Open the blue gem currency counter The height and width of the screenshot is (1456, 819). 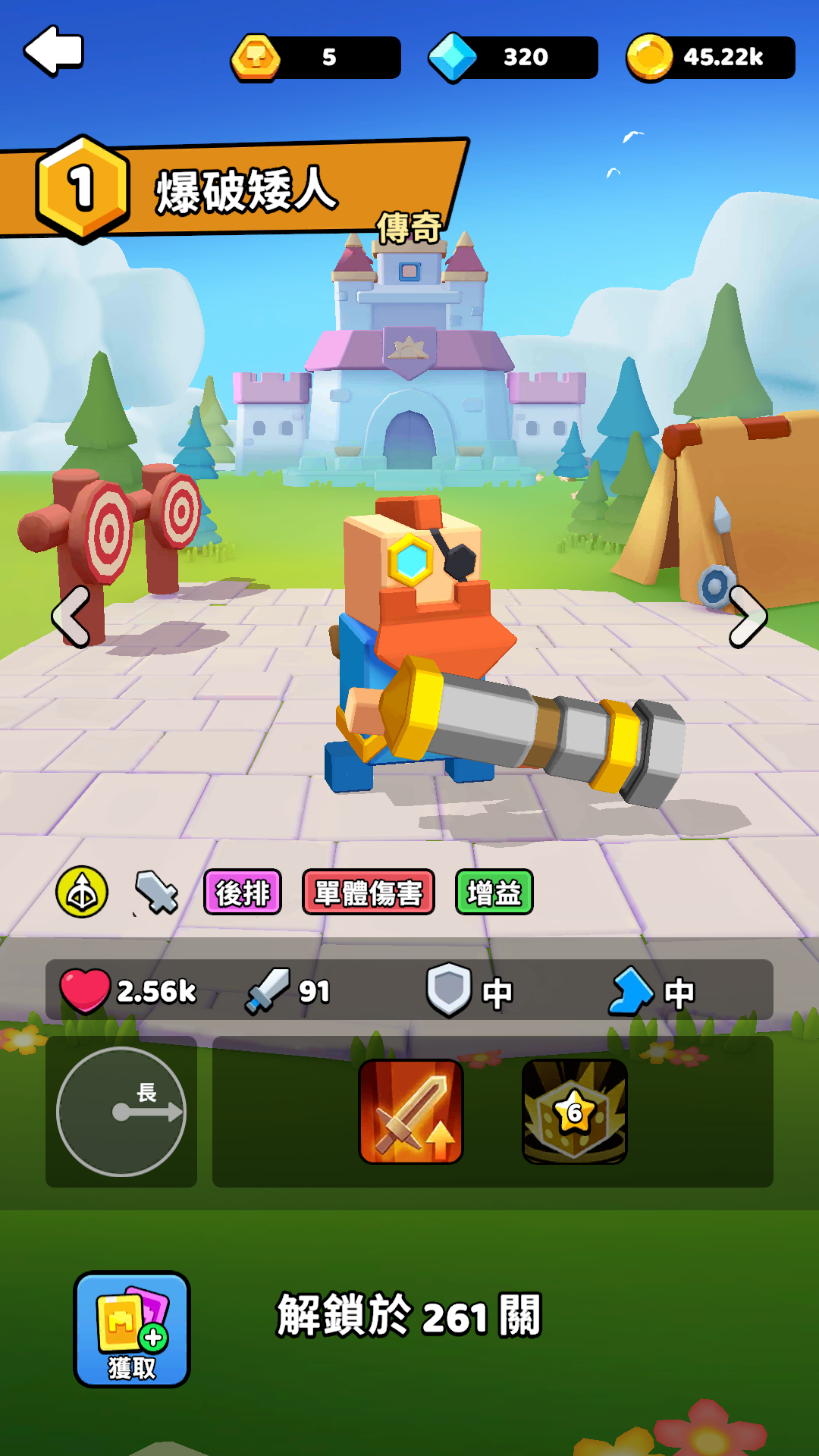pos(513,57)
